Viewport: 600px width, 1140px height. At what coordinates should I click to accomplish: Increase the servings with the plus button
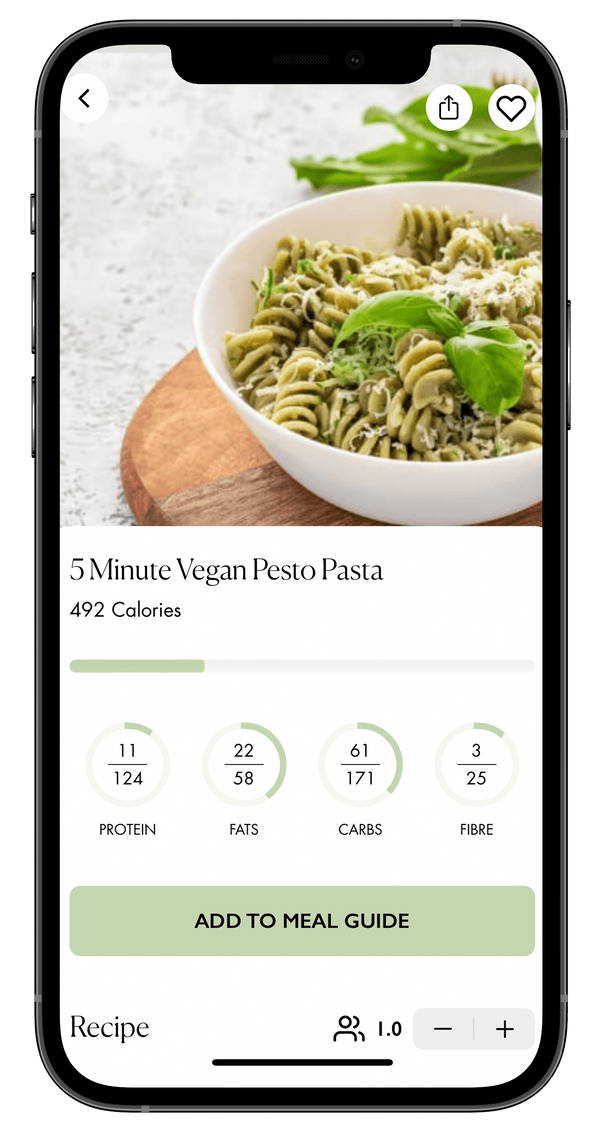pos(505,1029)
